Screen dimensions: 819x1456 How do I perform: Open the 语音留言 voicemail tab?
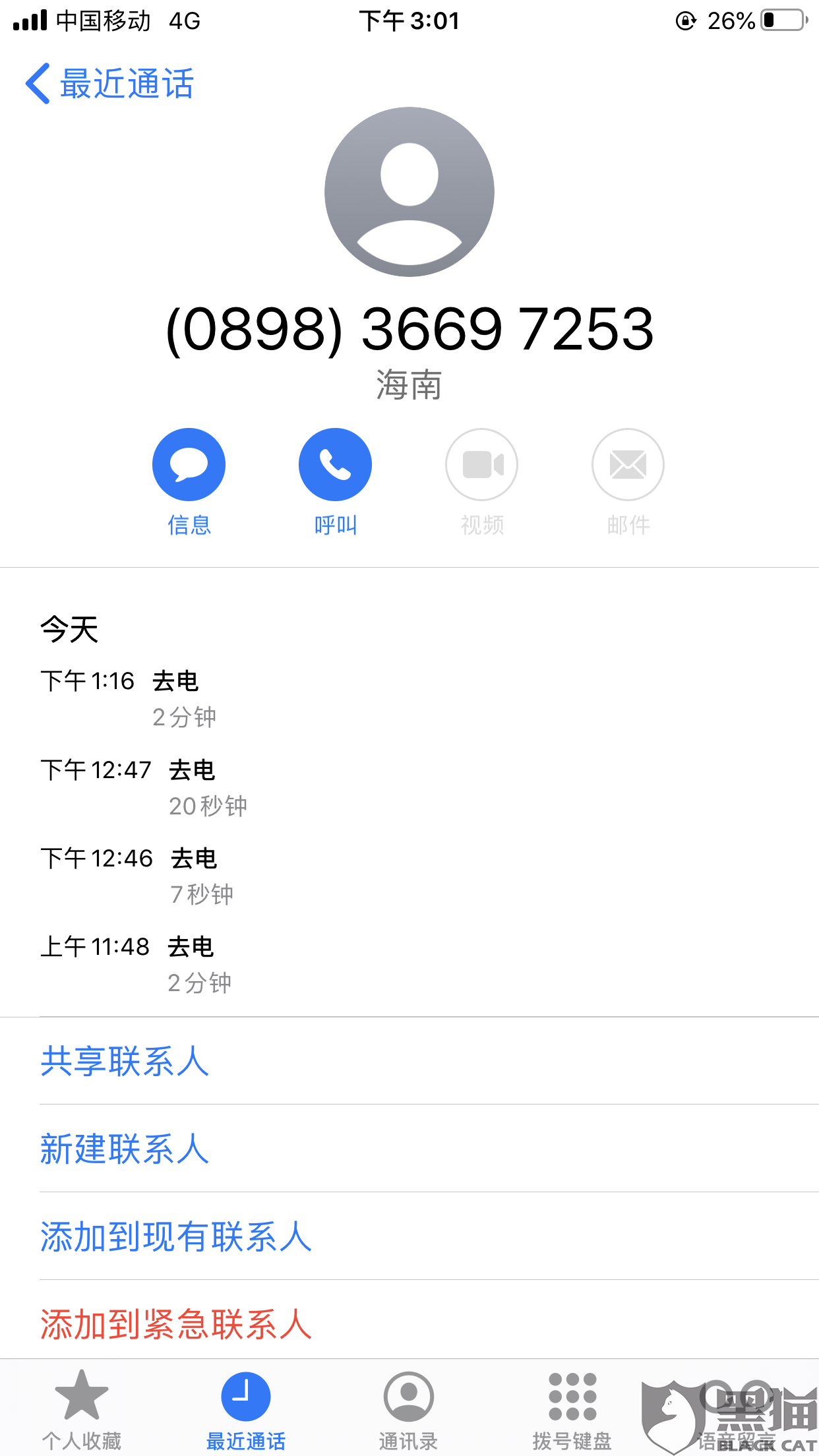click(x=736, y=1410)
